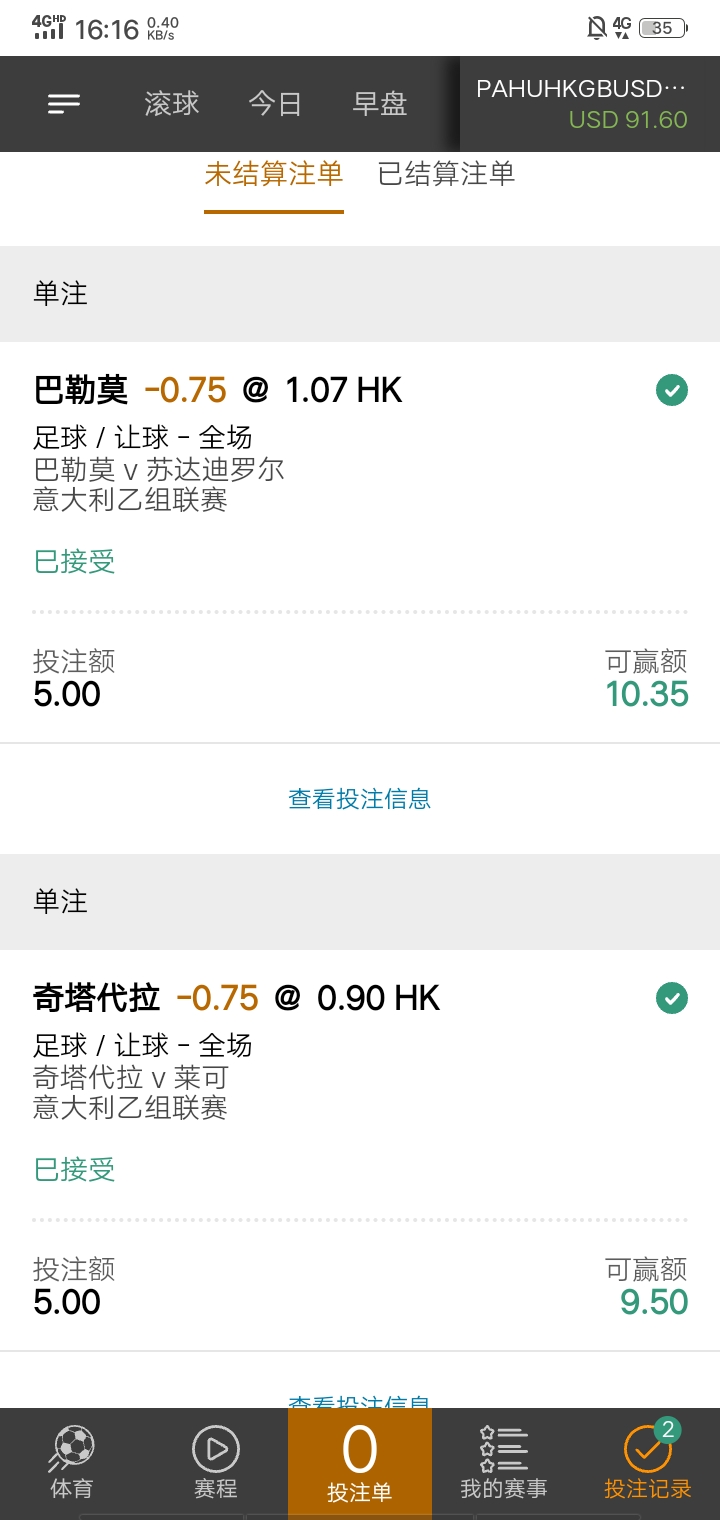Show the 已结算注单 tab
720x1520 pixels.
(446, 175)
